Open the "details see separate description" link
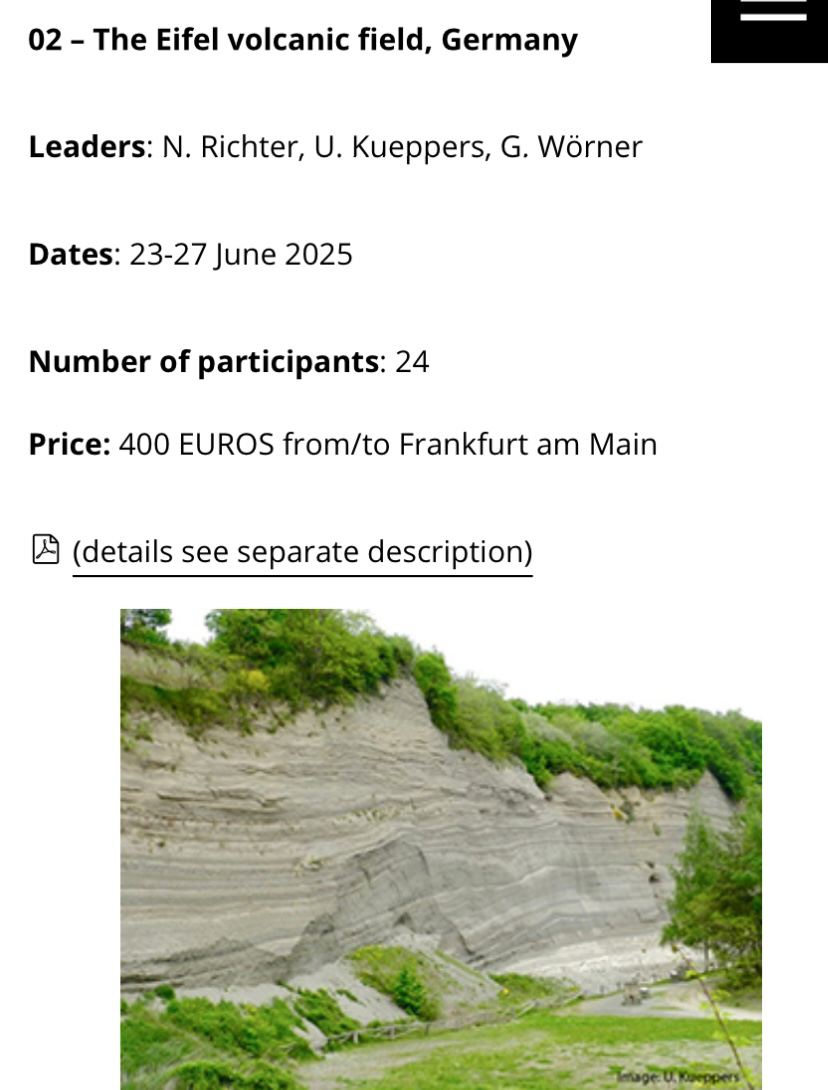Screen dimensions: 828x1090 (x=302, y=551)
